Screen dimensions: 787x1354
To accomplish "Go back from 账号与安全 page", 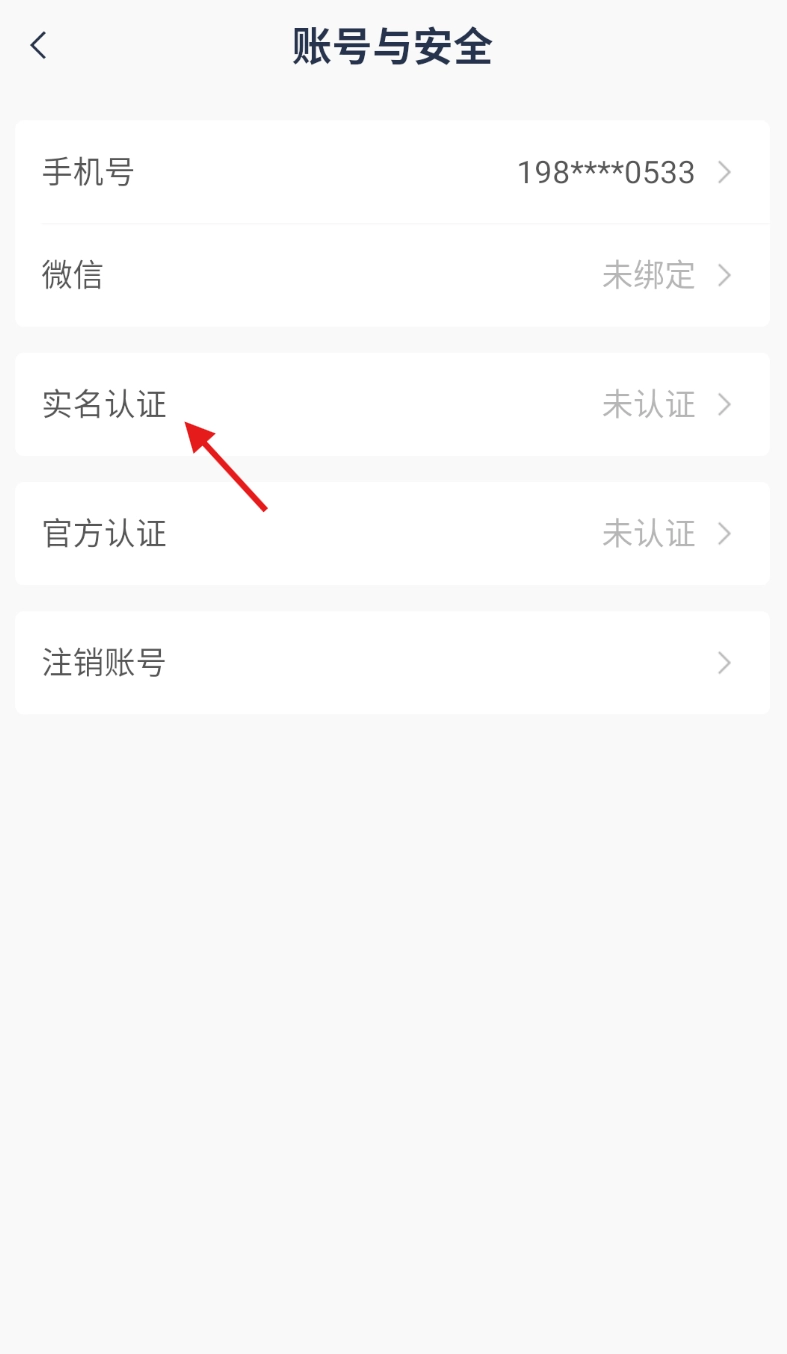I will point(39,46).
